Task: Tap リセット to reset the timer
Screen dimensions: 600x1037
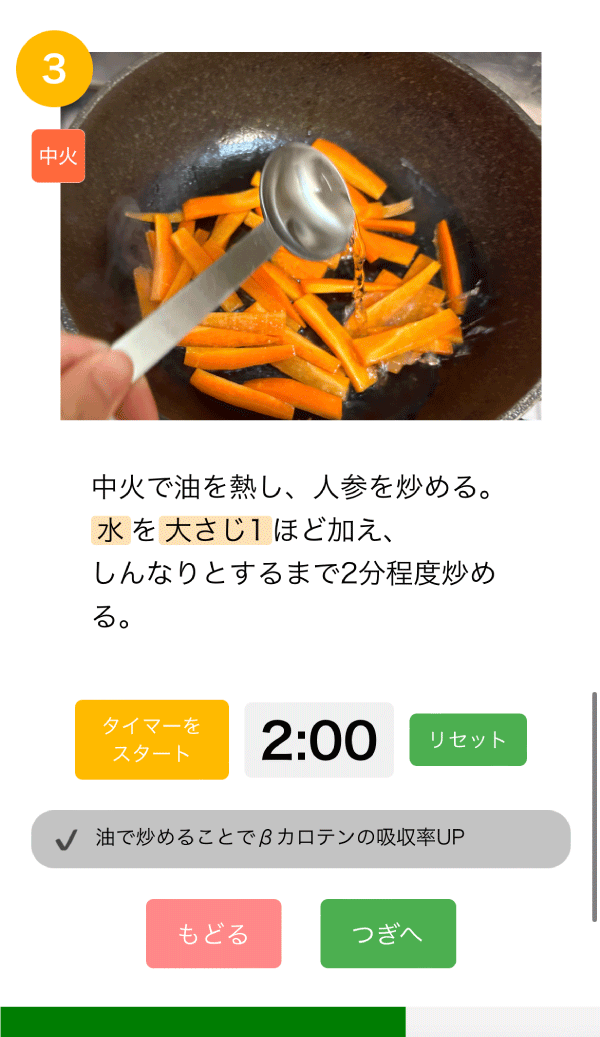Action: pyautogui.click(x=468, y=740)
